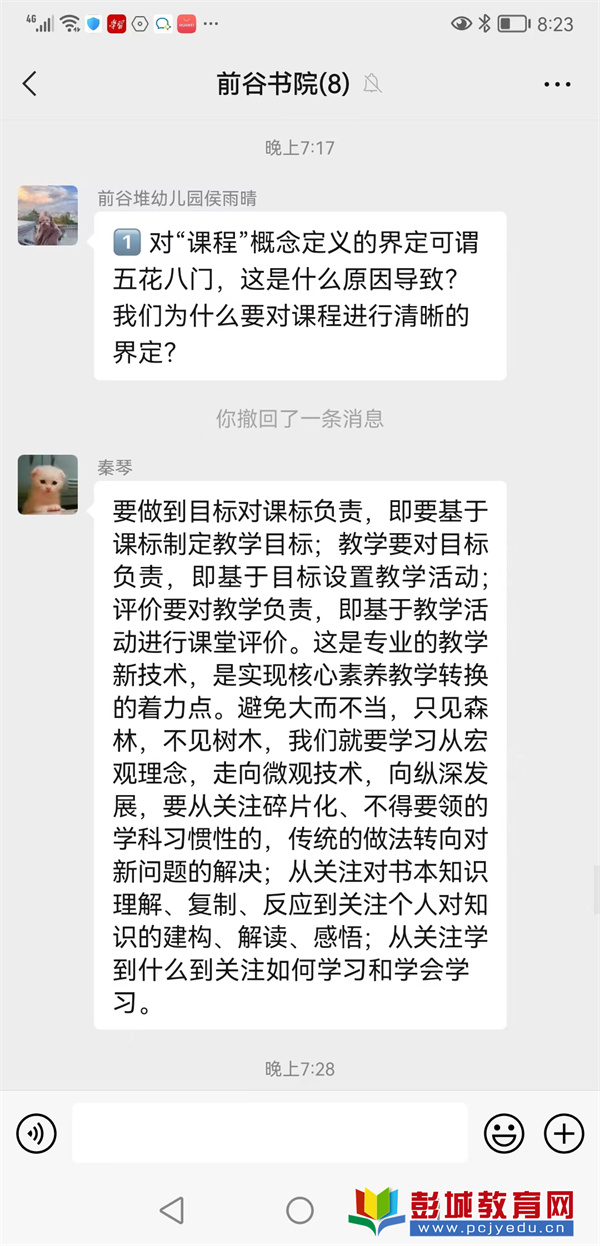The height and width of the screenshot is (1246, 600).
Task: Go to the phone home screen
Action: coord(300,1210)
